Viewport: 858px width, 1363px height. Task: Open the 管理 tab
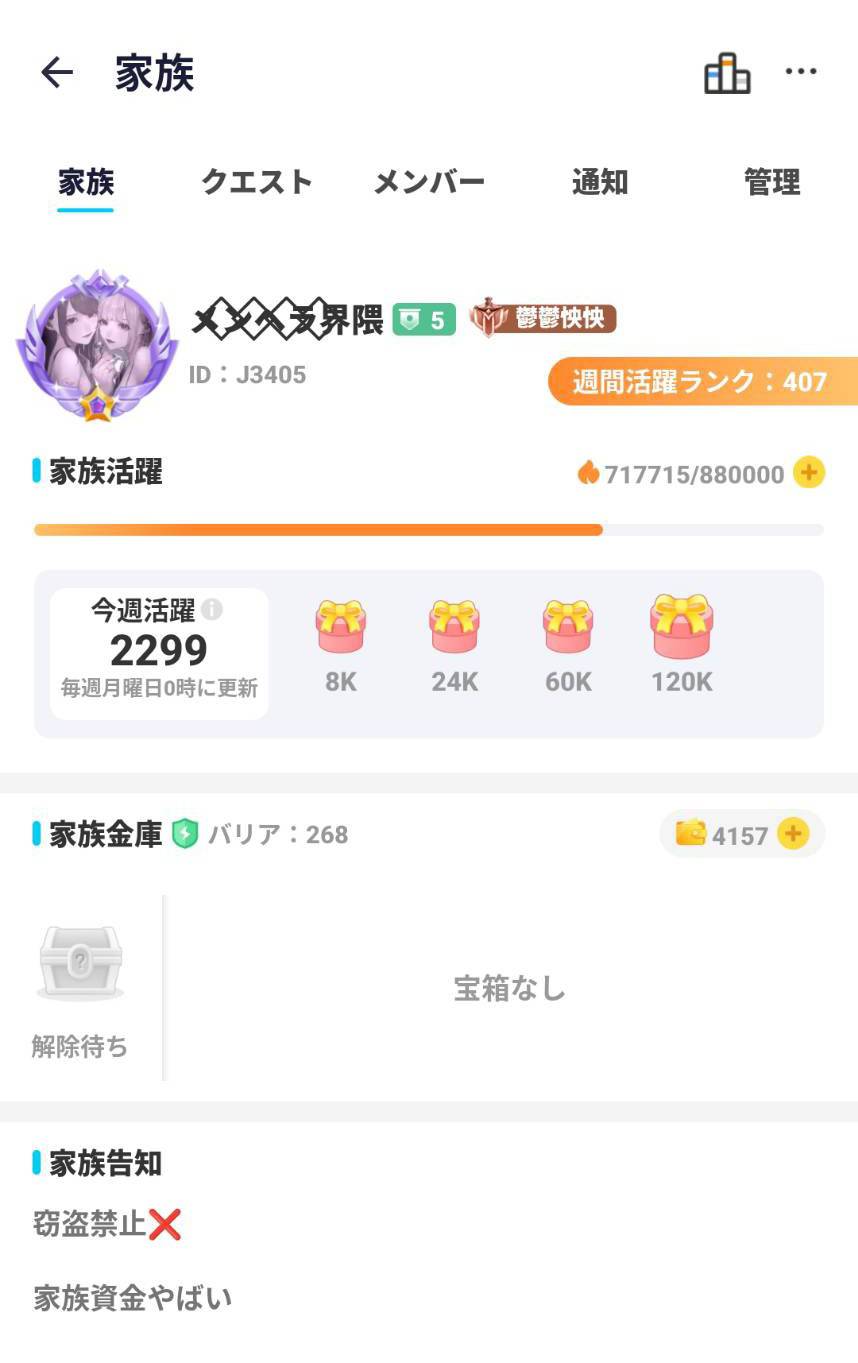pyautogui.click(x=772, y=182)
